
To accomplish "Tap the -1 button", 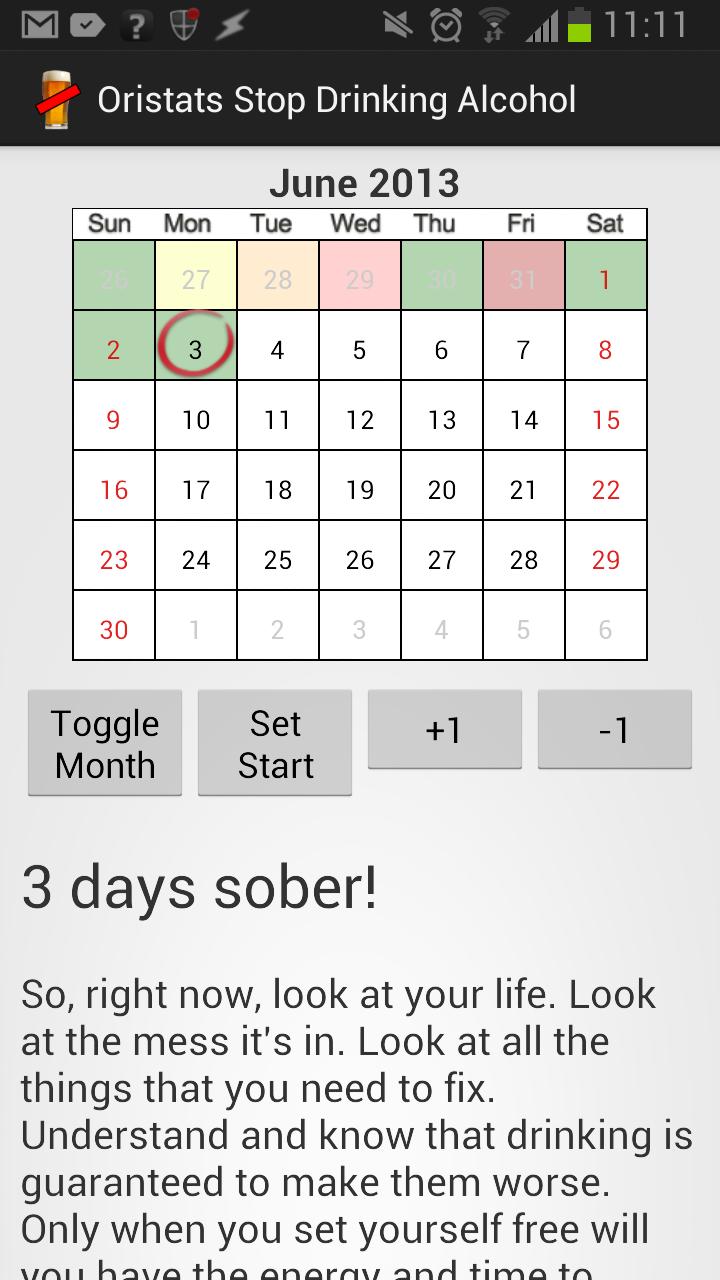I will [x=615, y=730].
